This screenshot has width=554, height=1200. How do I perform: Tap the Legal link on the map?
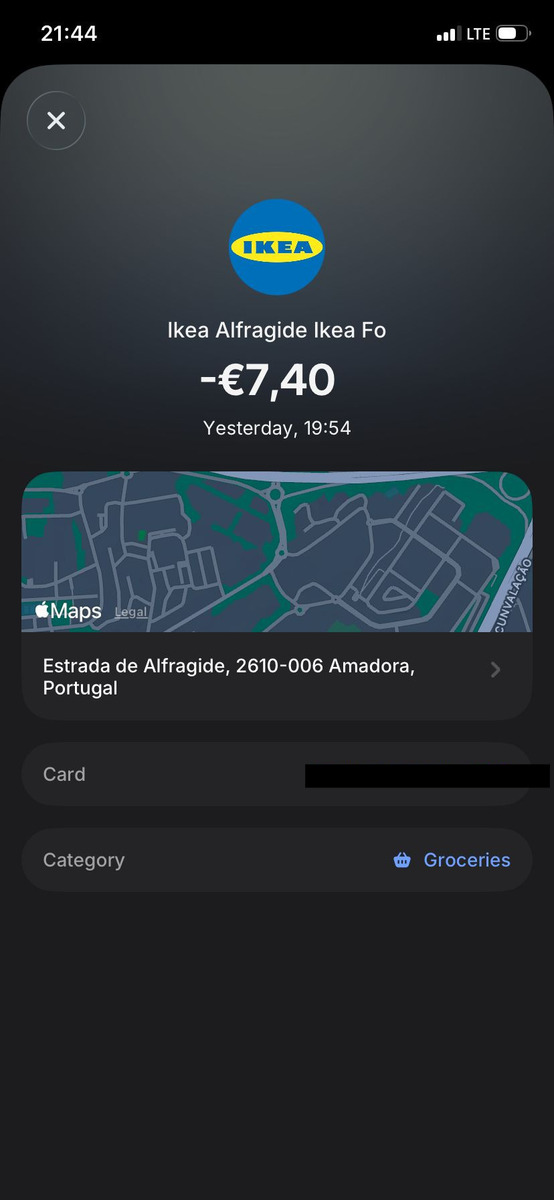click(130, 612)
